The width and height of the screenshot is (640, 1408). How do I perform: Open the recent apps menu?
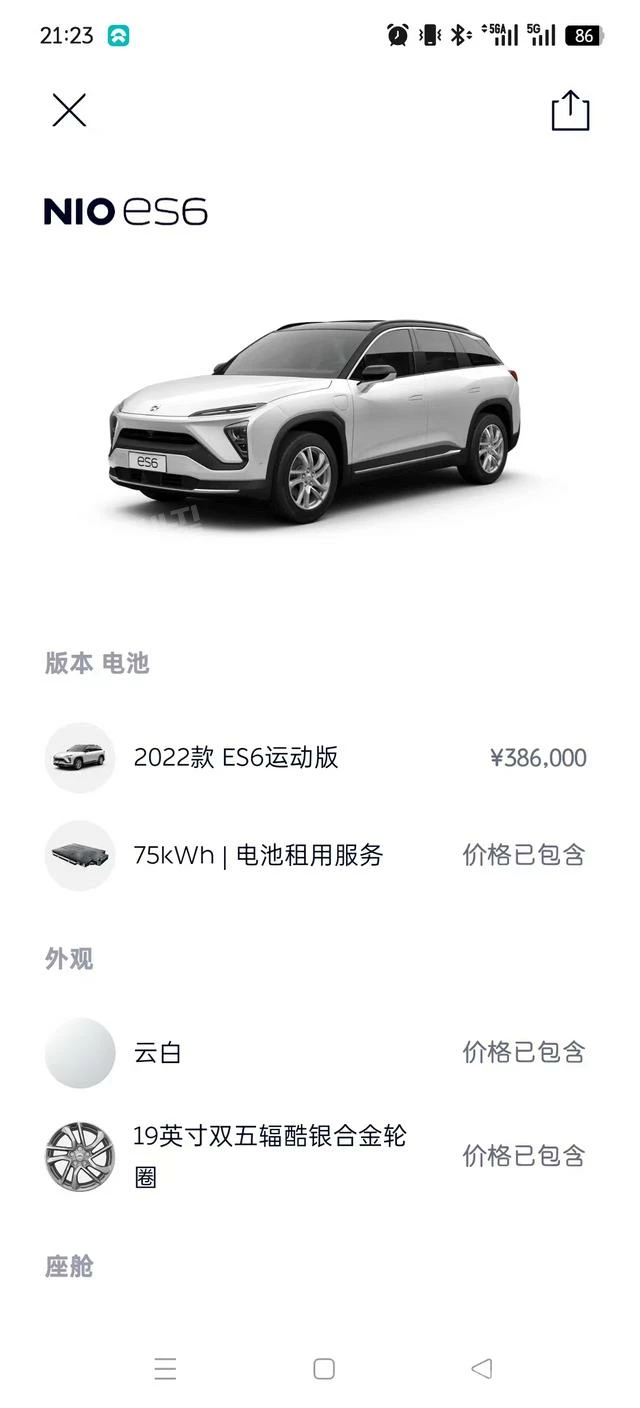click(166, 1368)
